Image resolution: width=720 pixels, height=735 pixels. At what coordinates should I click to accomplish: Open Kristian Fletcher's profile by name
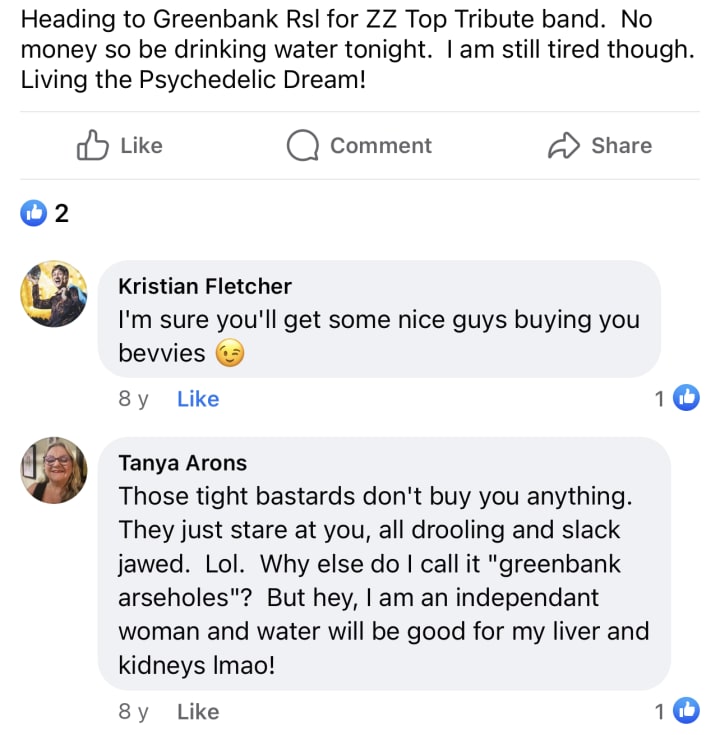(x=205, y=286)
